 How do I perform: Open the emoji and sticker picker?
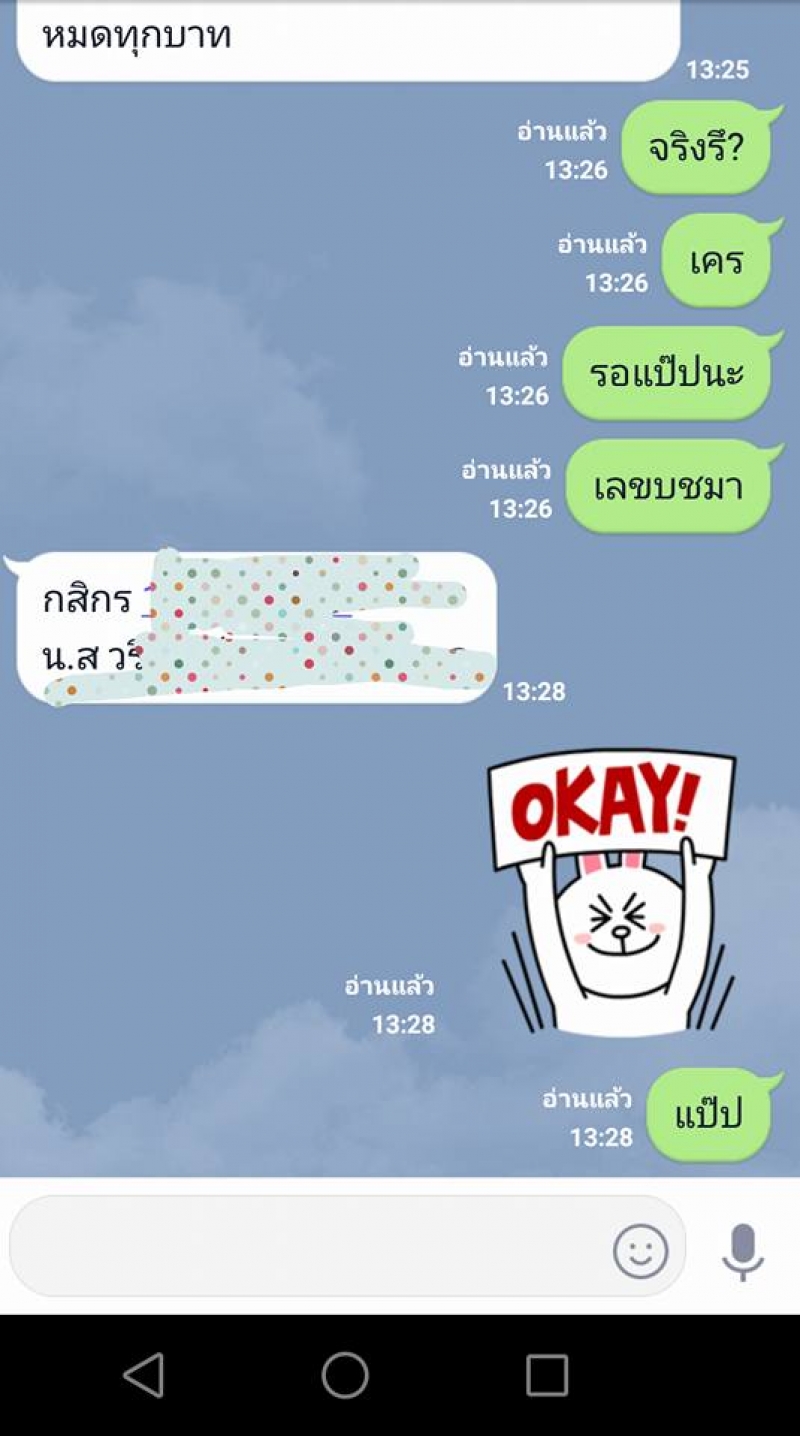tap(640, 1250)
